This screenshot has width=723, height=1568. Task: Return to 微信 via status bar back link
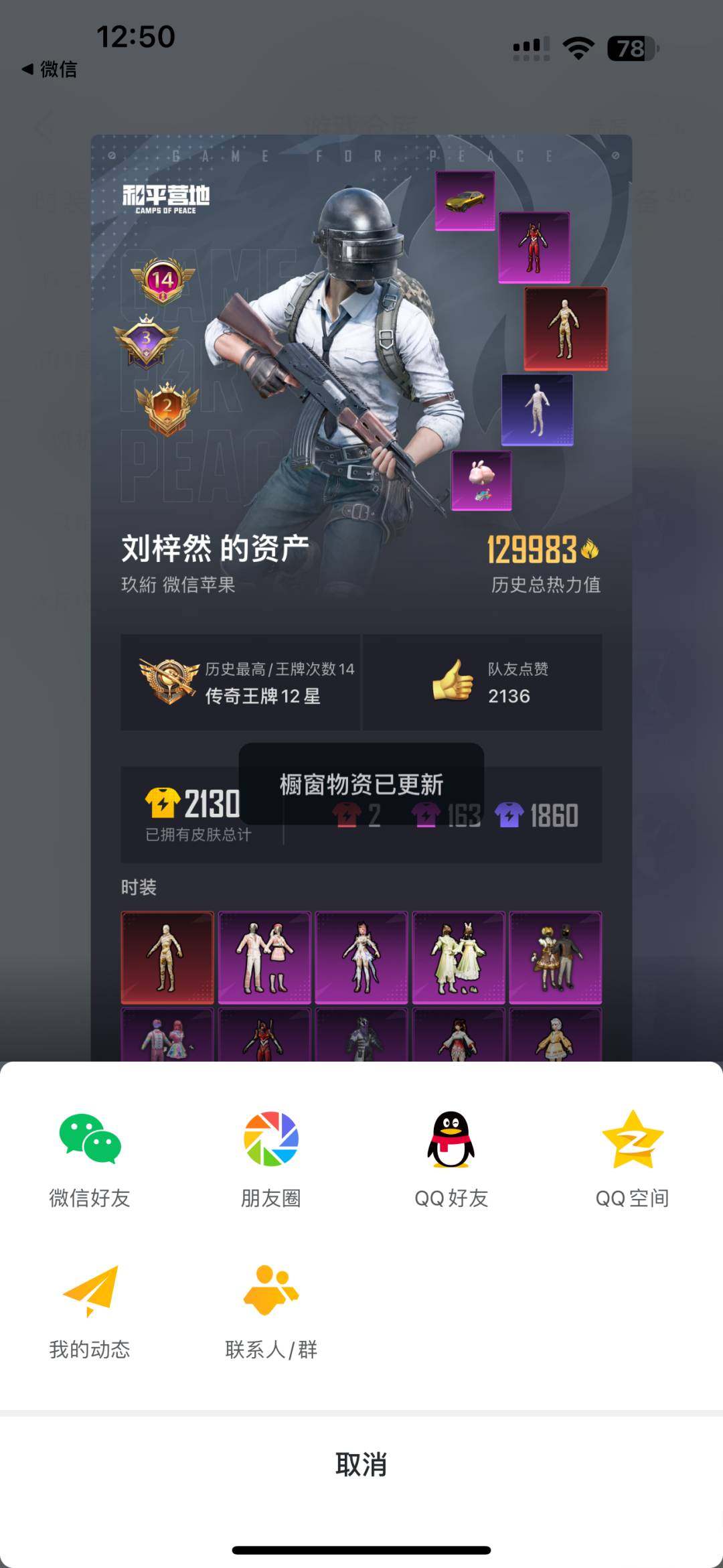(50, 69)
